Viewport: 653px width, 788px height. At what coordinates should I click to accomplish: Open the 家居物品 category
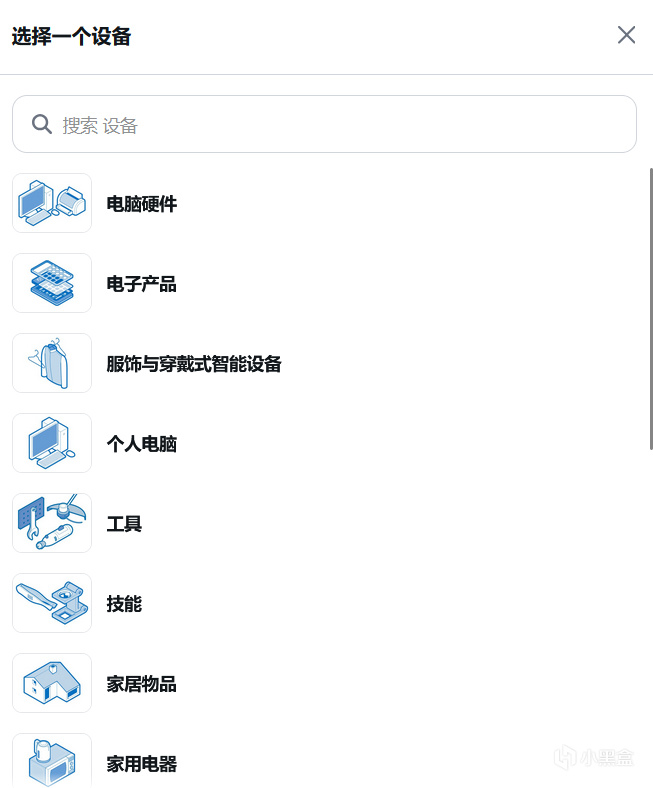coord(142,684)
